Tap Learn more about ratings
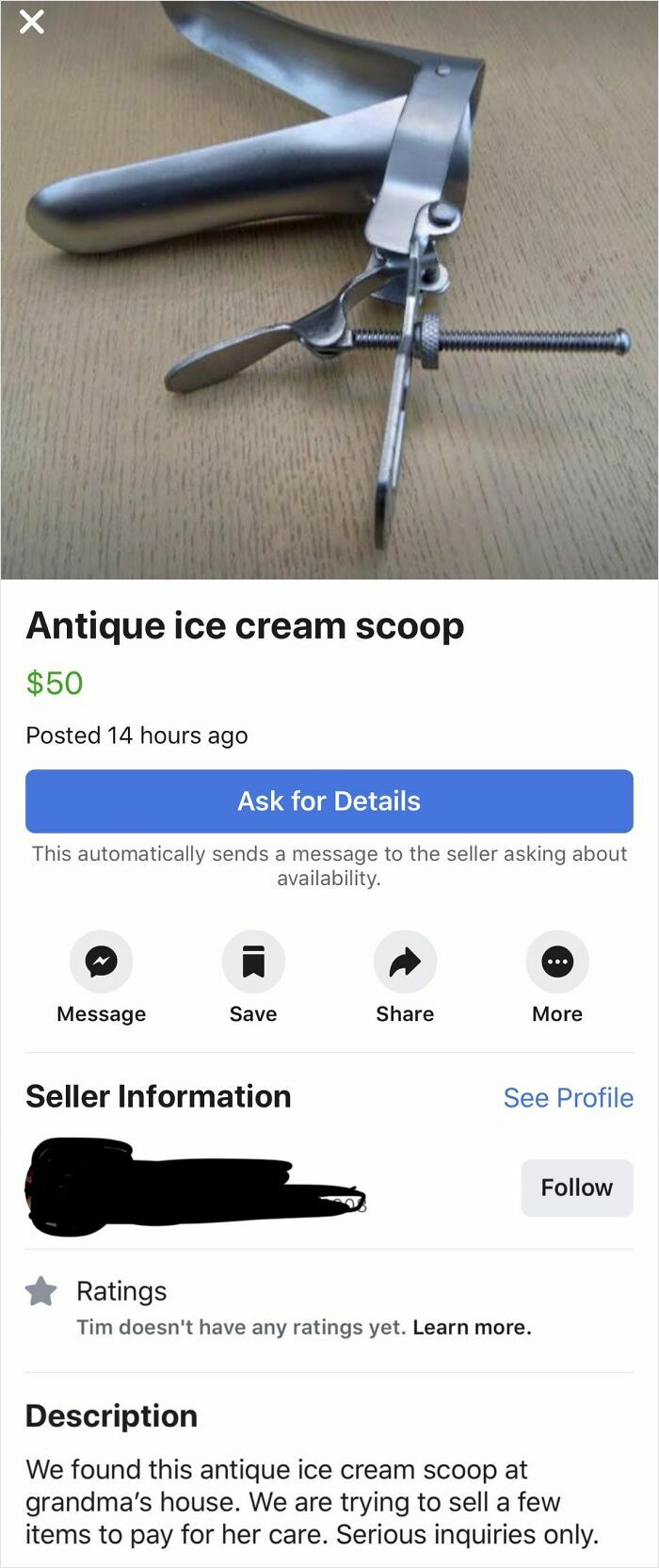659x1568 pixels. (x=472, y=1327)
